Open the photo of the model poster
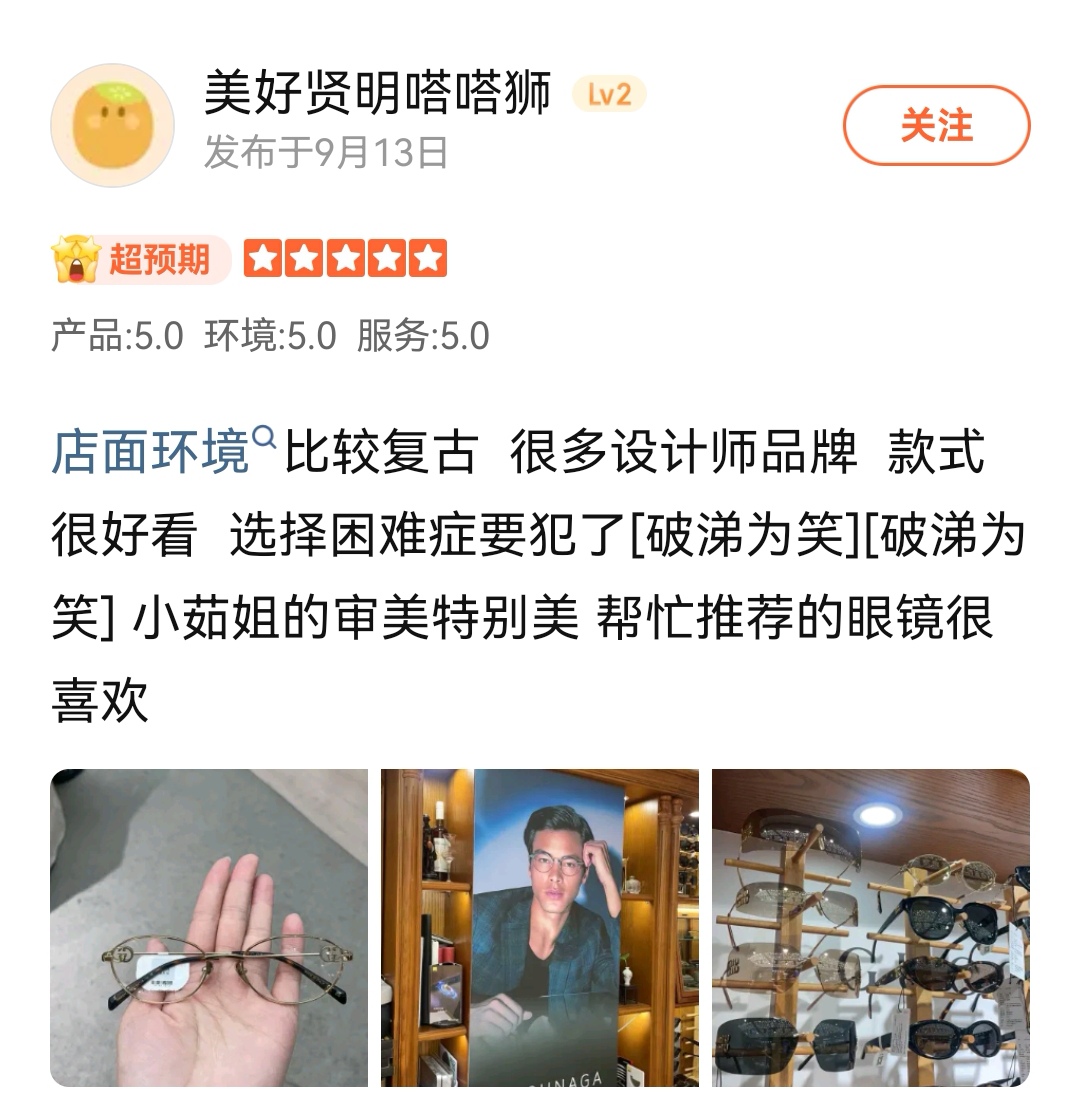1080x1118 pixels. click(540, 928)
